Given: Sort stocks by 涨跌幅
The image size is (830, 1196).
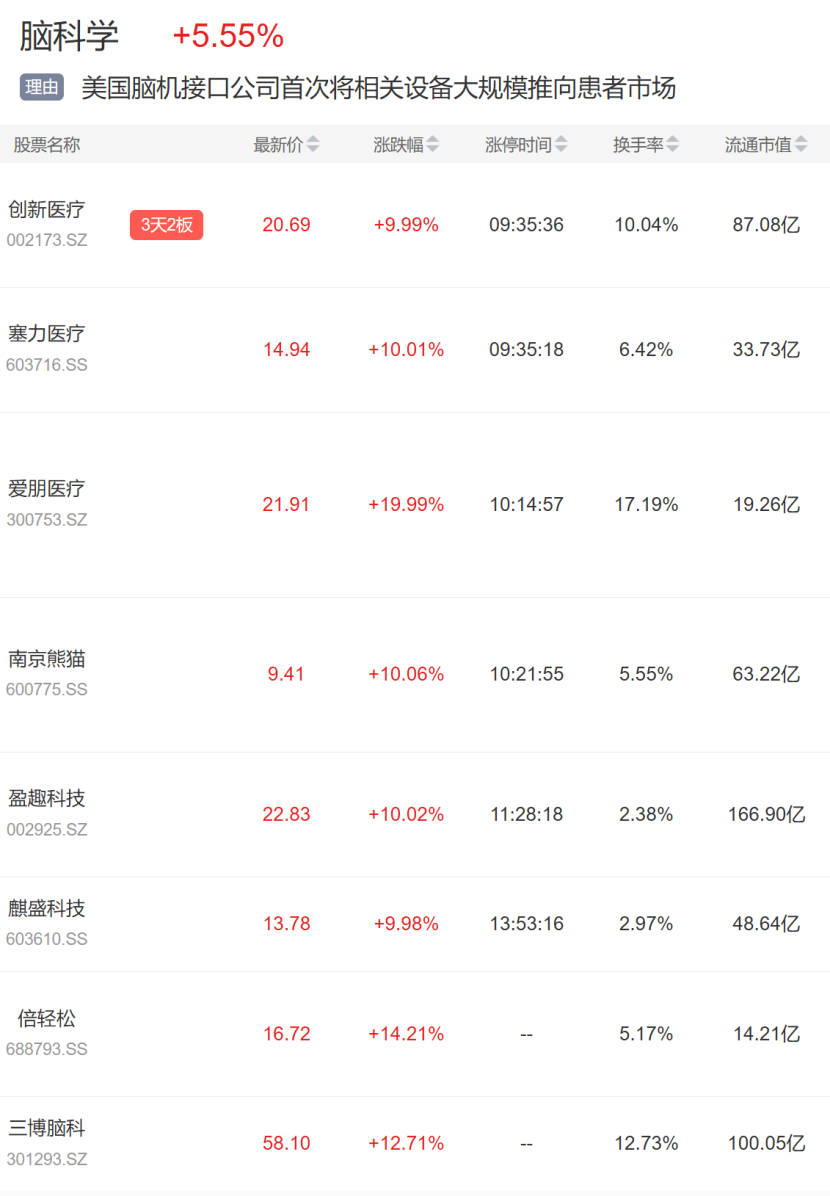Looking at the screenshot, I should click(x=406, y=145).
